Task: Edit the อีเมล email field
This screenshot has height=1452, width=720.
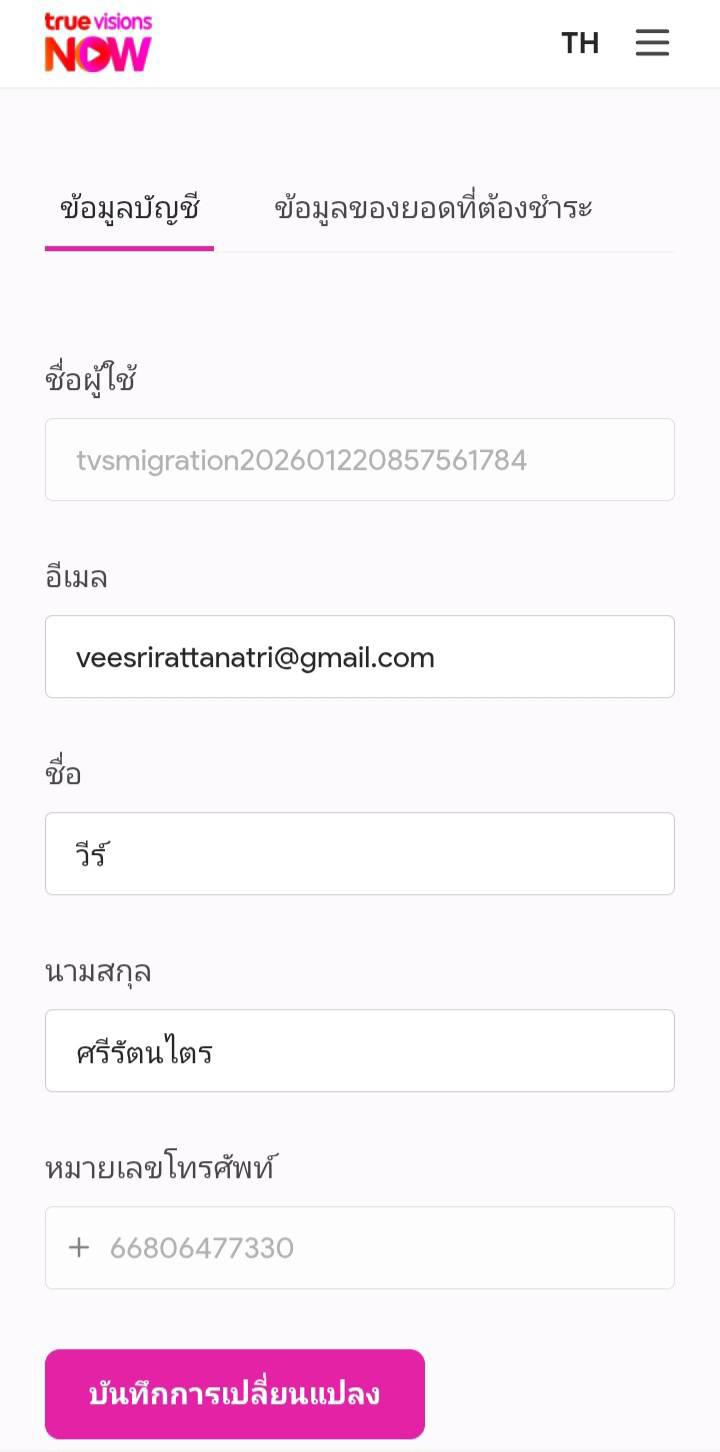Action: tap(360, 657)
